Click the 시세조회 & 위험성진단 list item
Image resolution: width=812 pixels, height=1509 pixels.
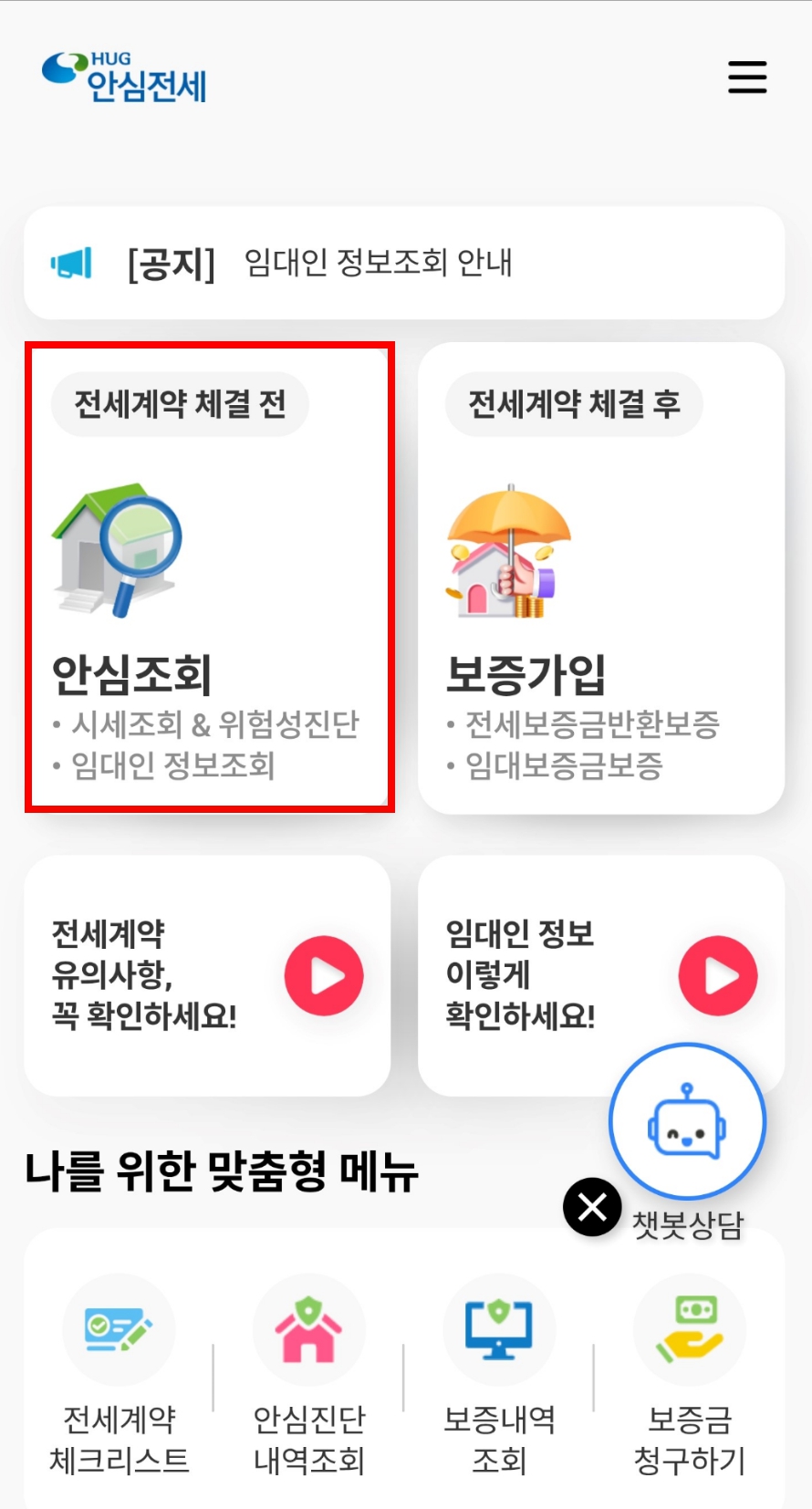tap(216, 723)
